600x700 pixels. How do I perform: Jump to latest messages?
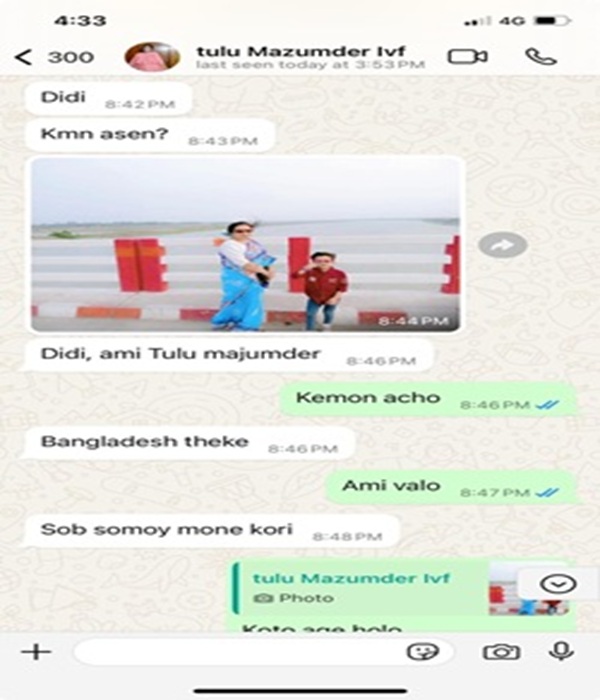[556, 584]
